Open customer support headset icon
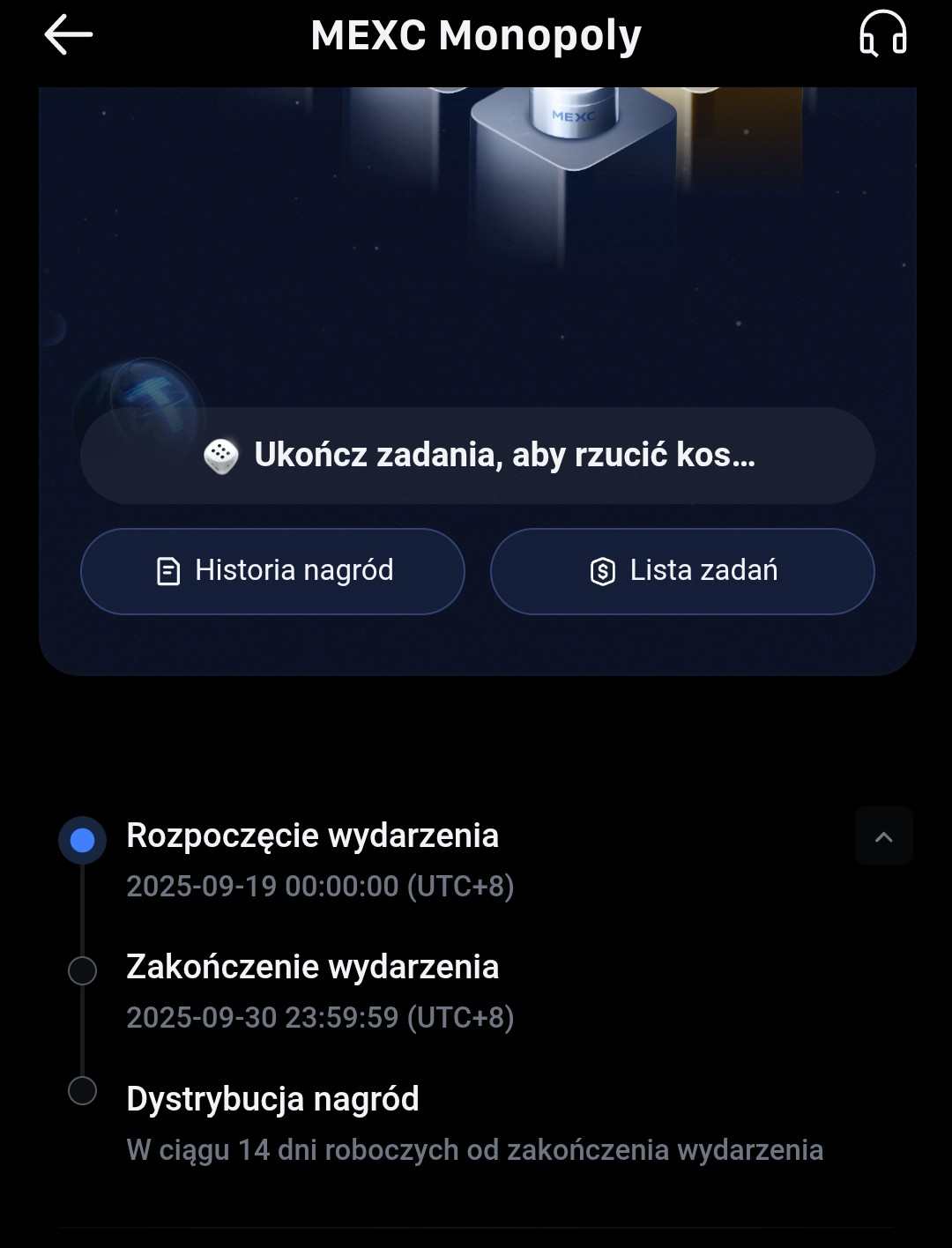 882,34
